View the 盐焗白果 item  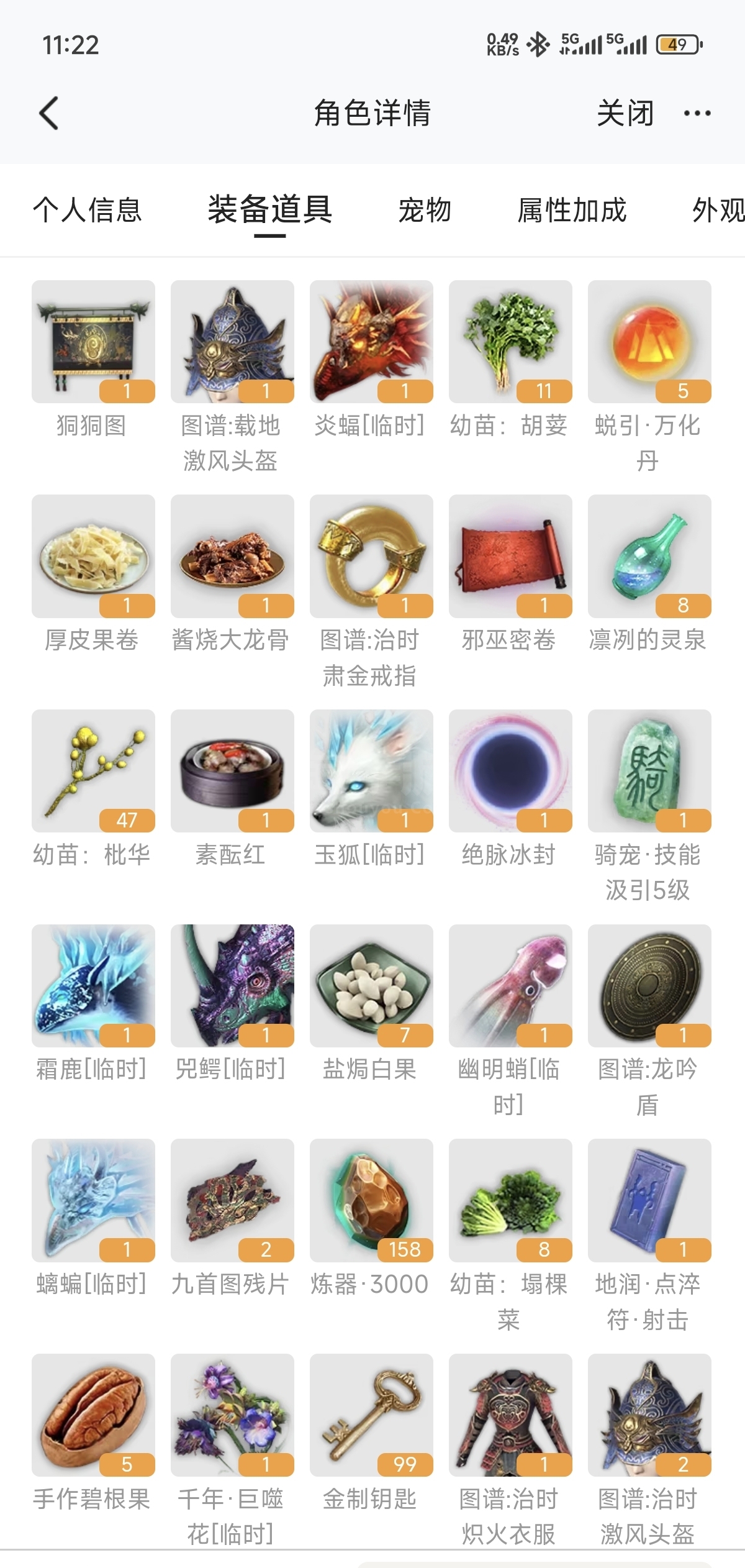pyautogui.click(x=371, y=985)
